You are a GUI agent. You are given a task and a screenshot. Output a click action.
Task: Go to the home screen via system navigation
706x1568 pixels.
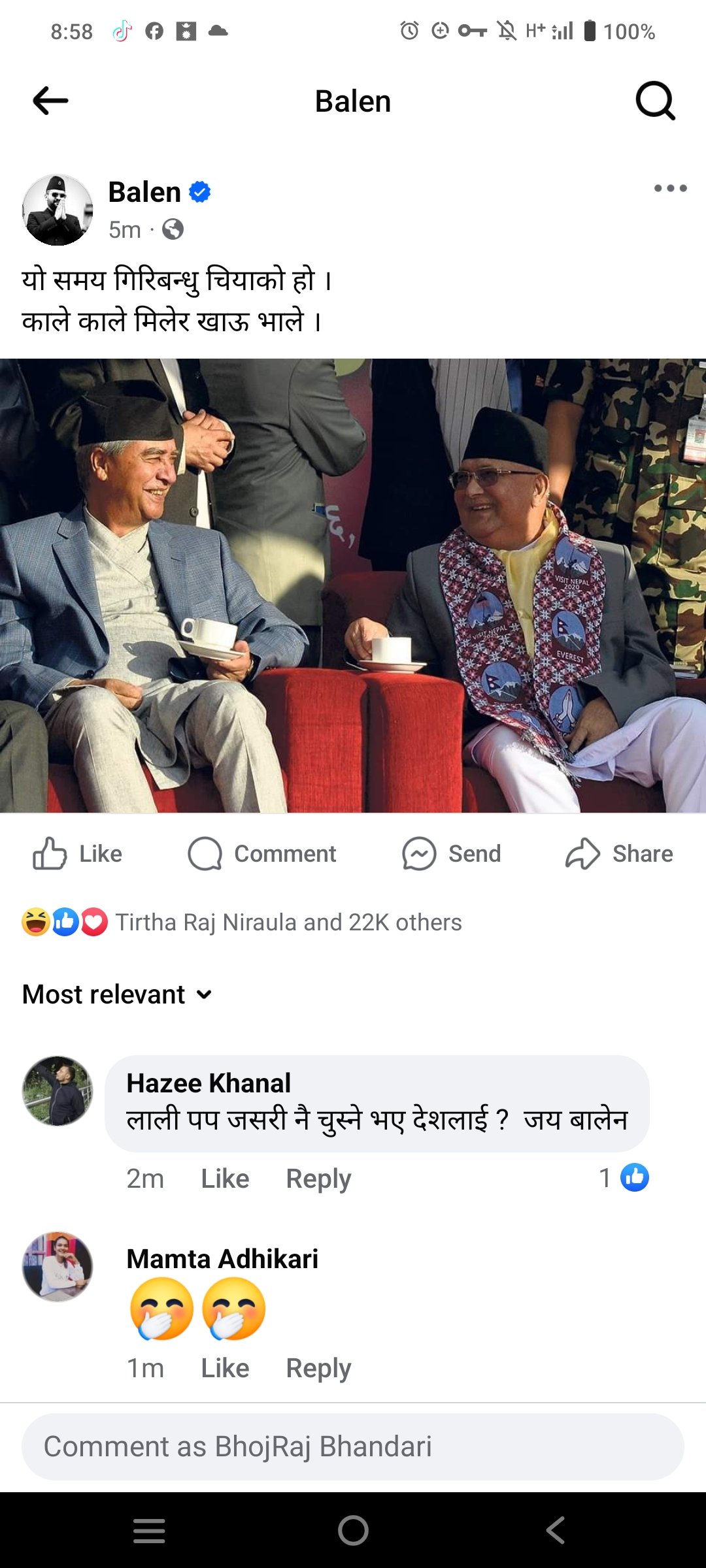(x=353, y=1530)
